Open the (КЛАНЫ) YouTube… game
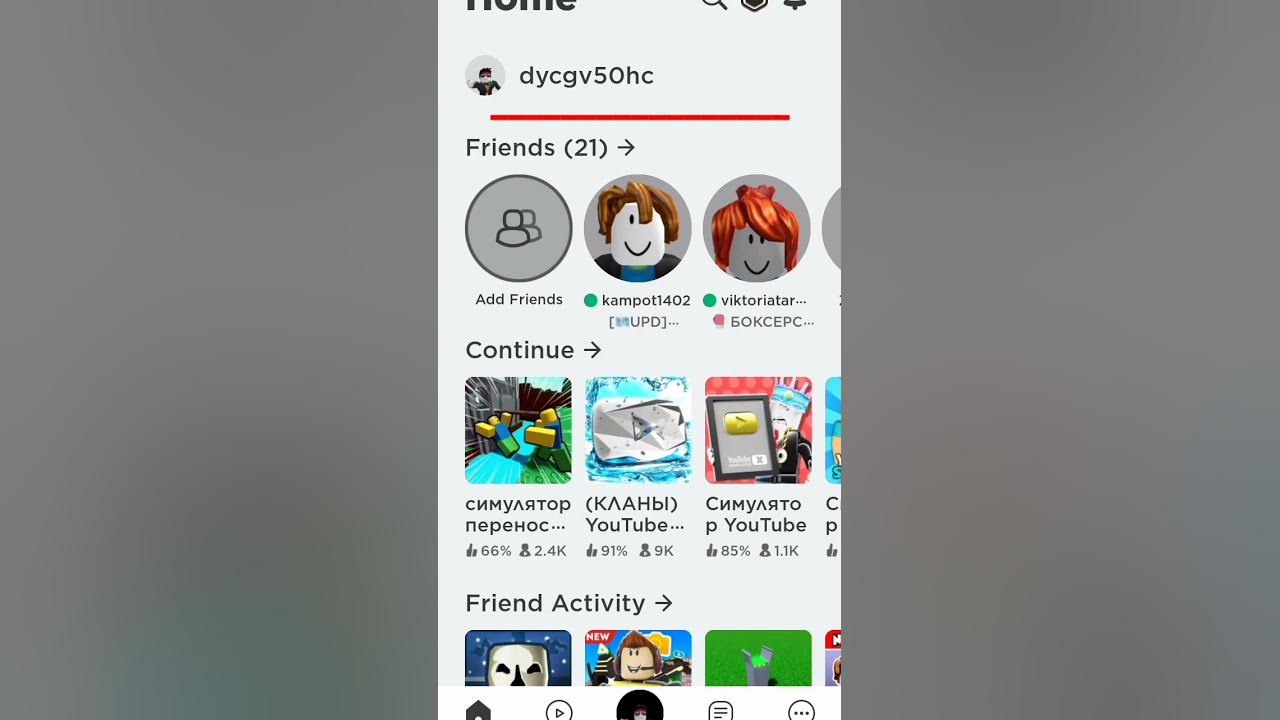 pyautogui.click(x=638, y=431)
